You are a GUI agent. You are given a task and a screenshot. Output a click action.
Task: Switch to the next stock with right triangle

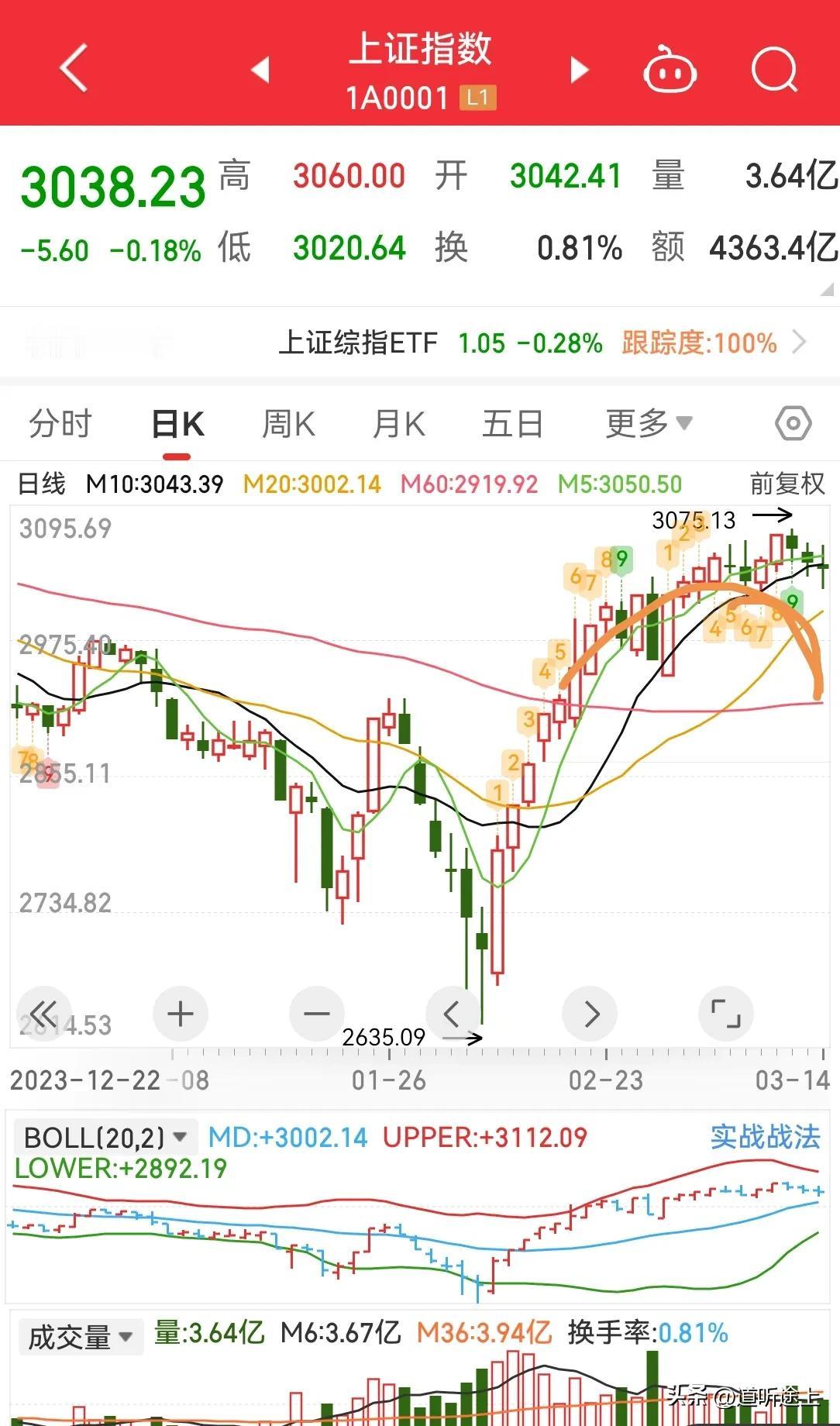point(579,70)
